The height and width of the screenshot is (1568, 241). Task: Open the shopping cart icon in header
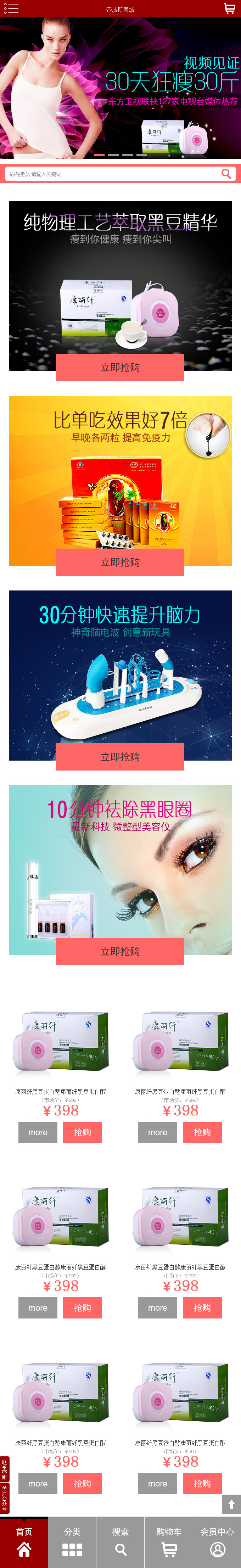coord(229,9)
